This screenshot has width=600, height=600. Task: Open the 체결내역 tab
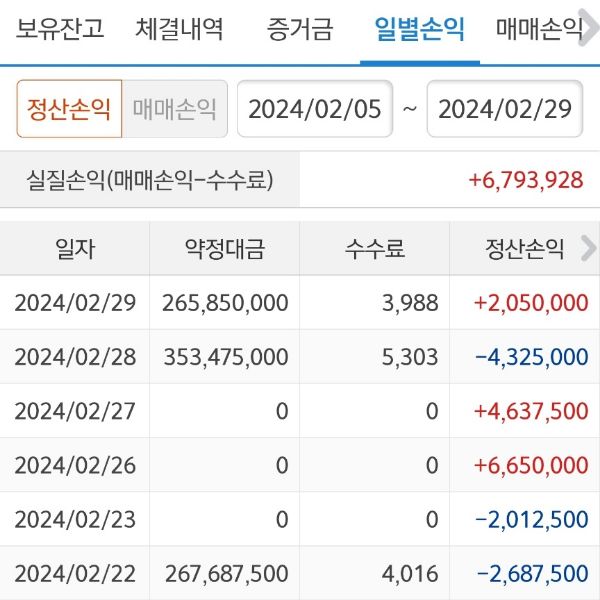point(180,28)
